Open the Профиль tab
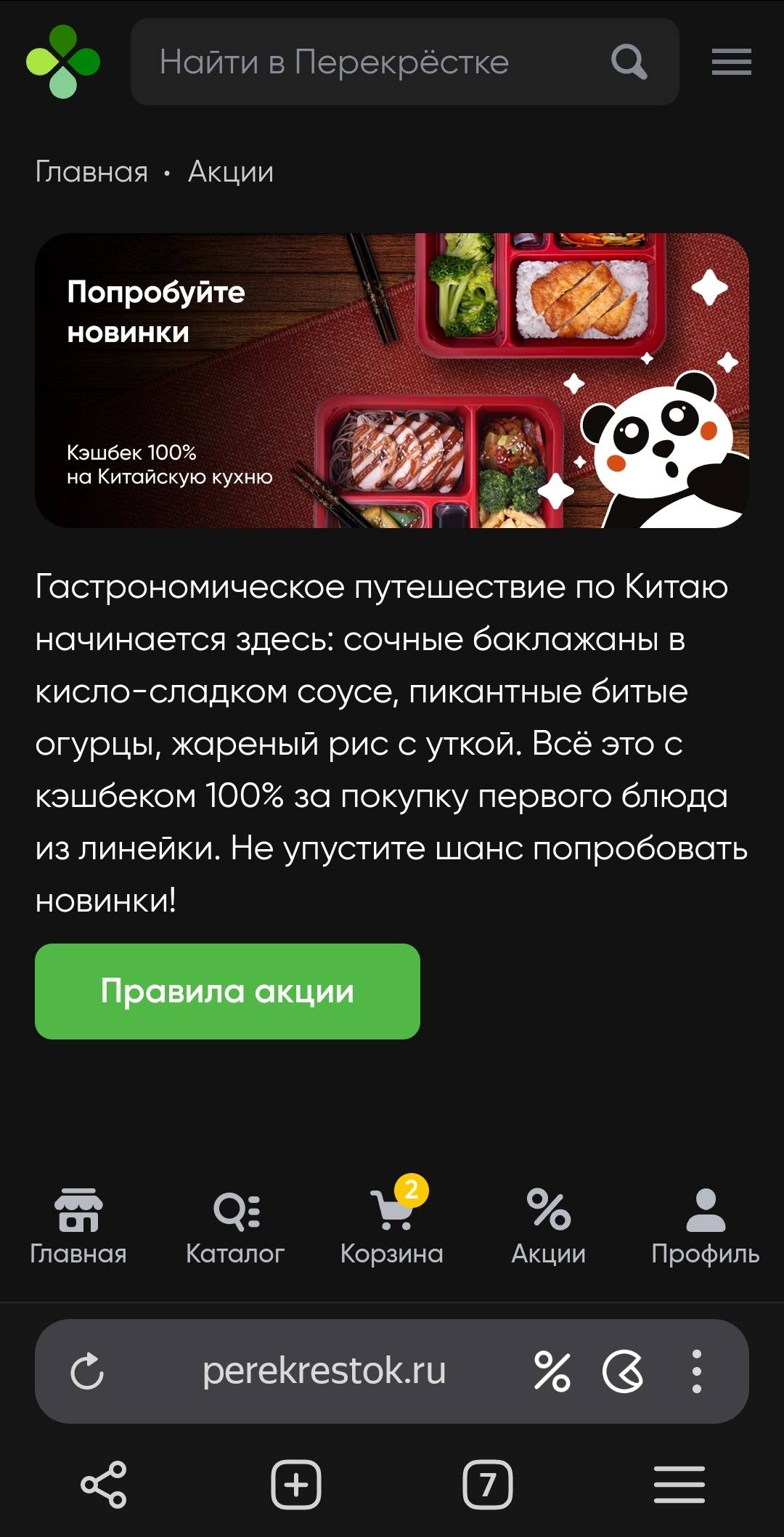The width and height of the screenshot is (784, 1537). point(706,1227)
